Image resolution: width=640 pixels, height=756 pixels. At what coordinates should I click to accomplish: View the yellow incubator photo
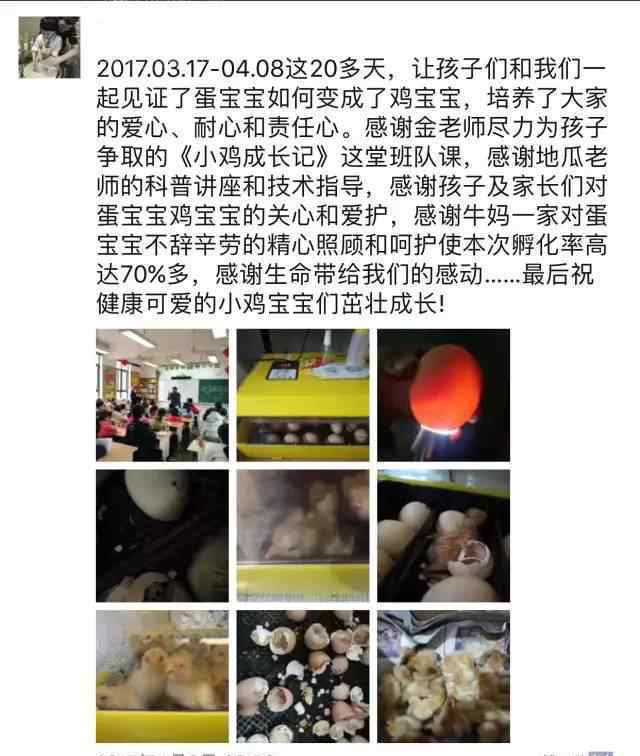pos(302,395)
